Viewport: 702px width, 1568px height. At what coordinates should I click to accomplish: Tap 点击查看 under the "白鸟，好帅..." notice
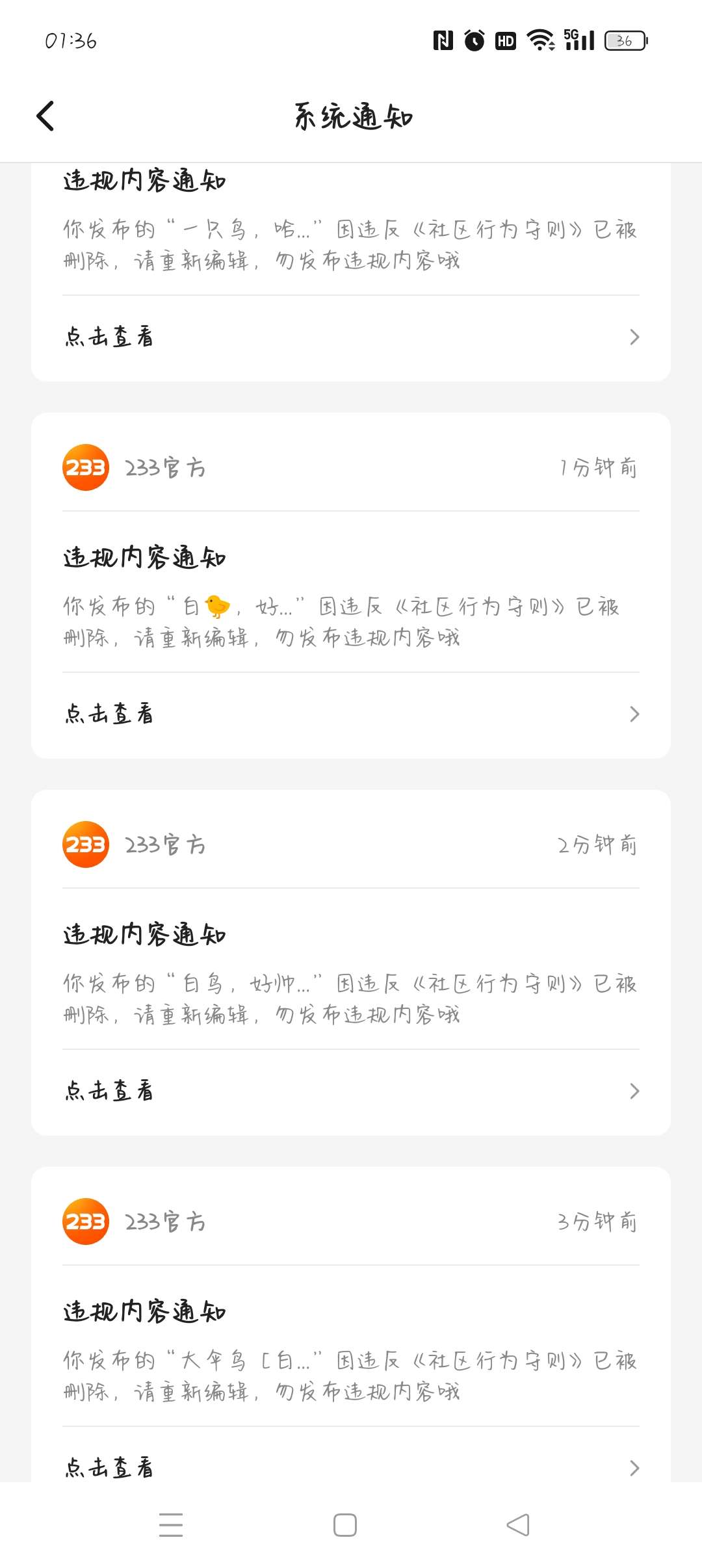coord(351,1091)
